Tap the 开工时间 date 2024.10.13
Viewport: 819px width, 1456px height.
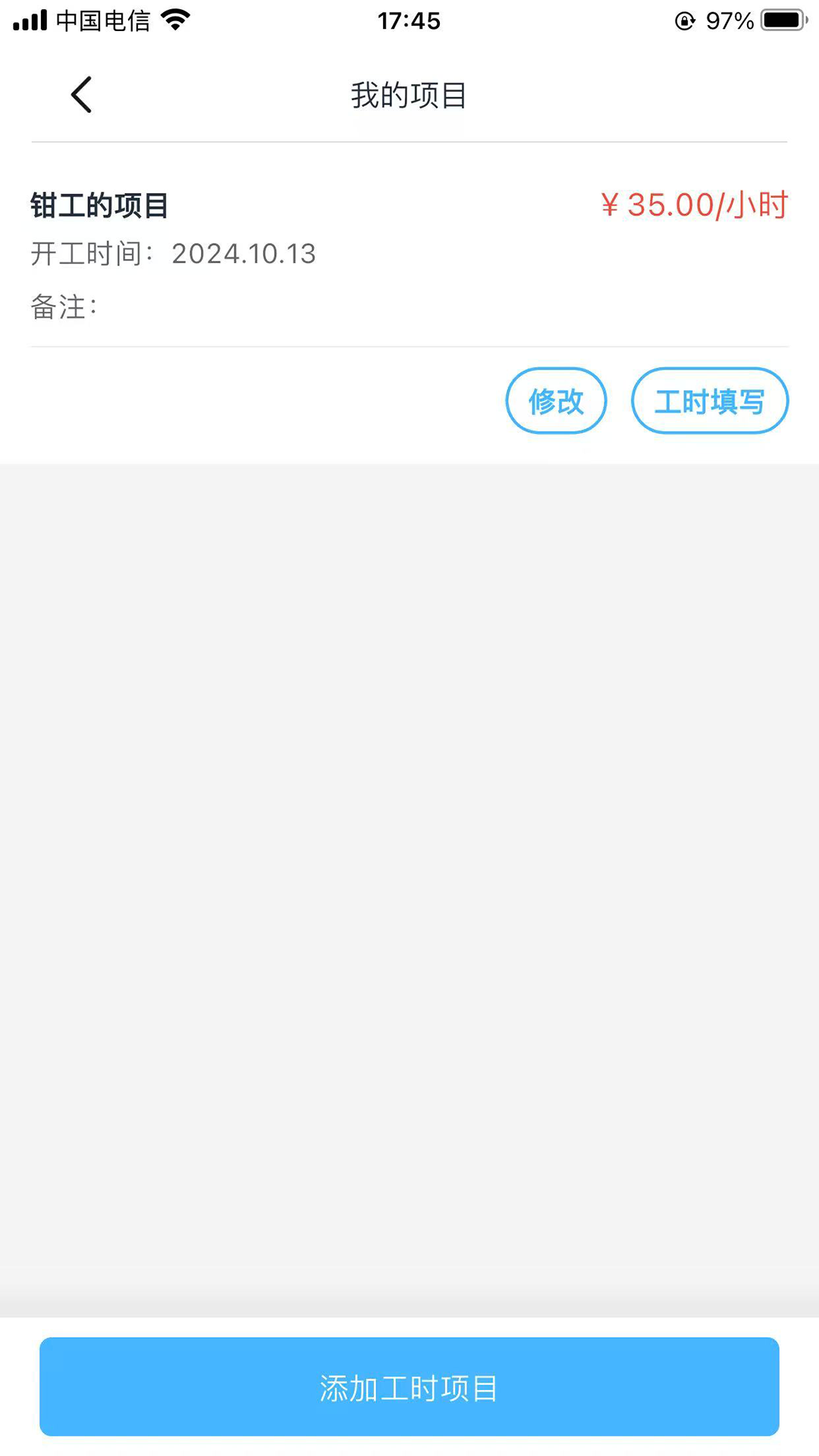173,253
